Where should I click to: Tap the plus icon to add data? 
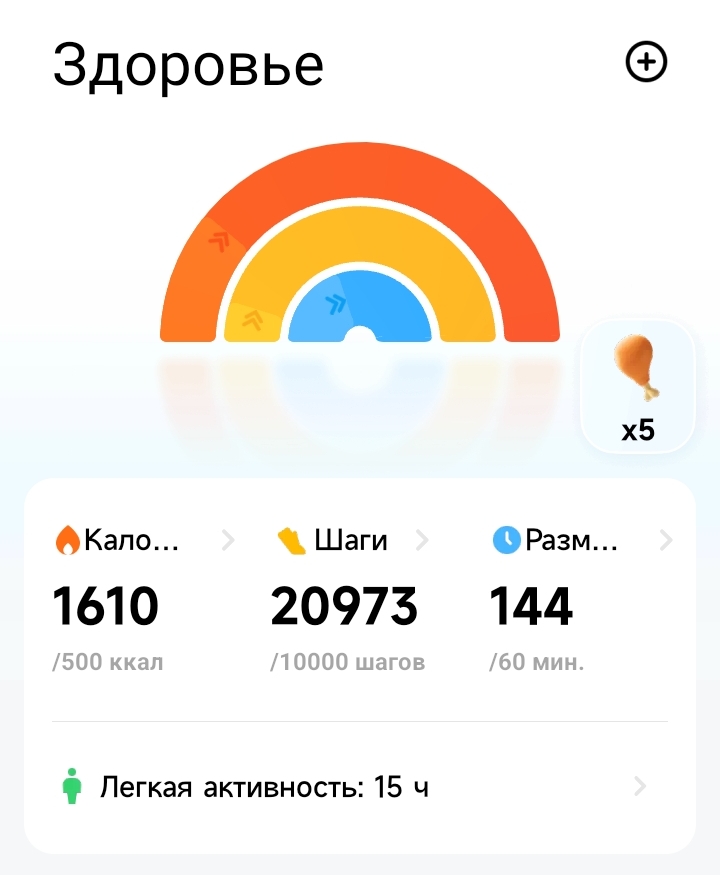(646, 63)
